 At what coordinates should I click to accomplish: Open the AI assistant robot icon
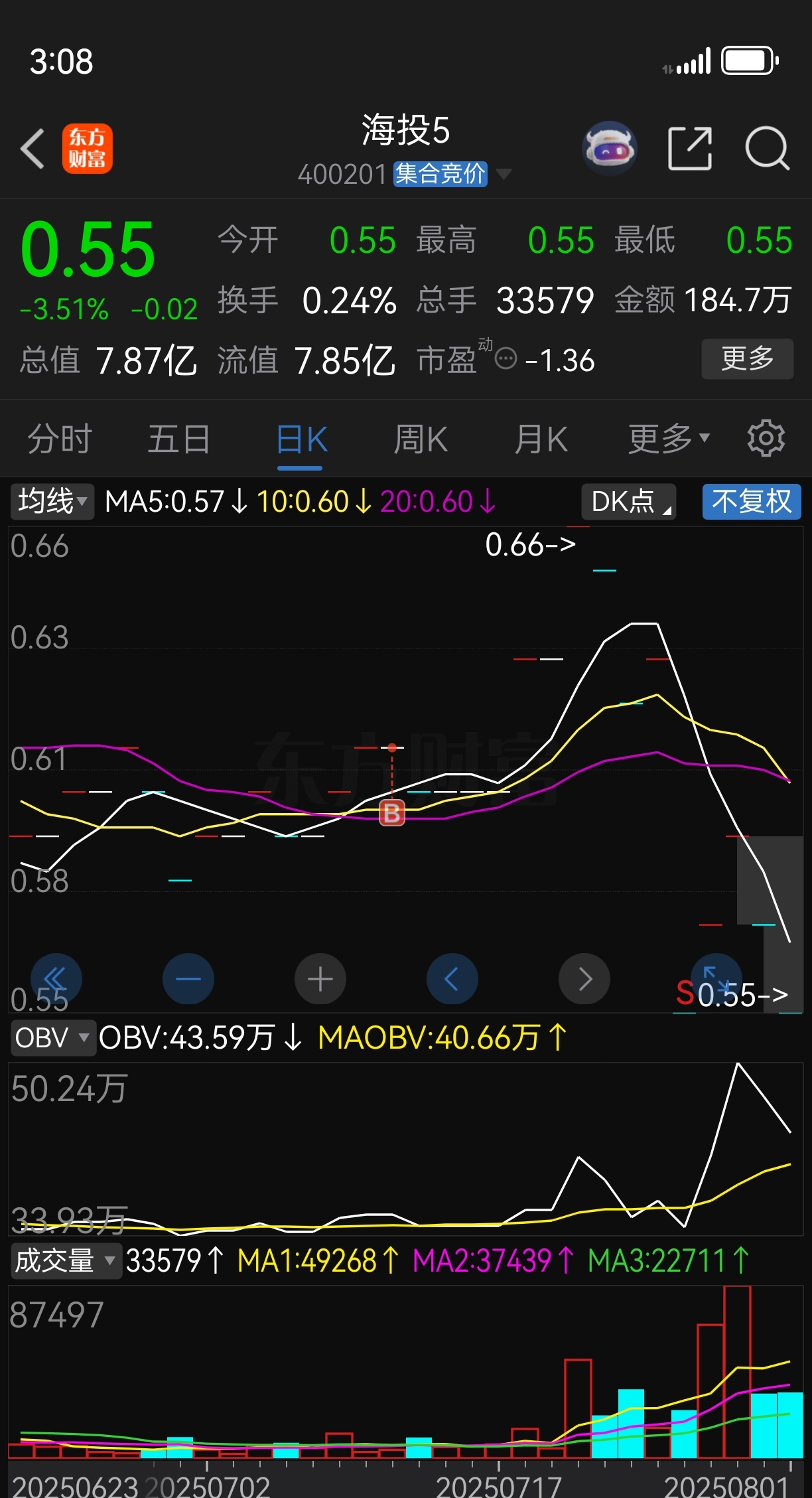click(609, 149)
